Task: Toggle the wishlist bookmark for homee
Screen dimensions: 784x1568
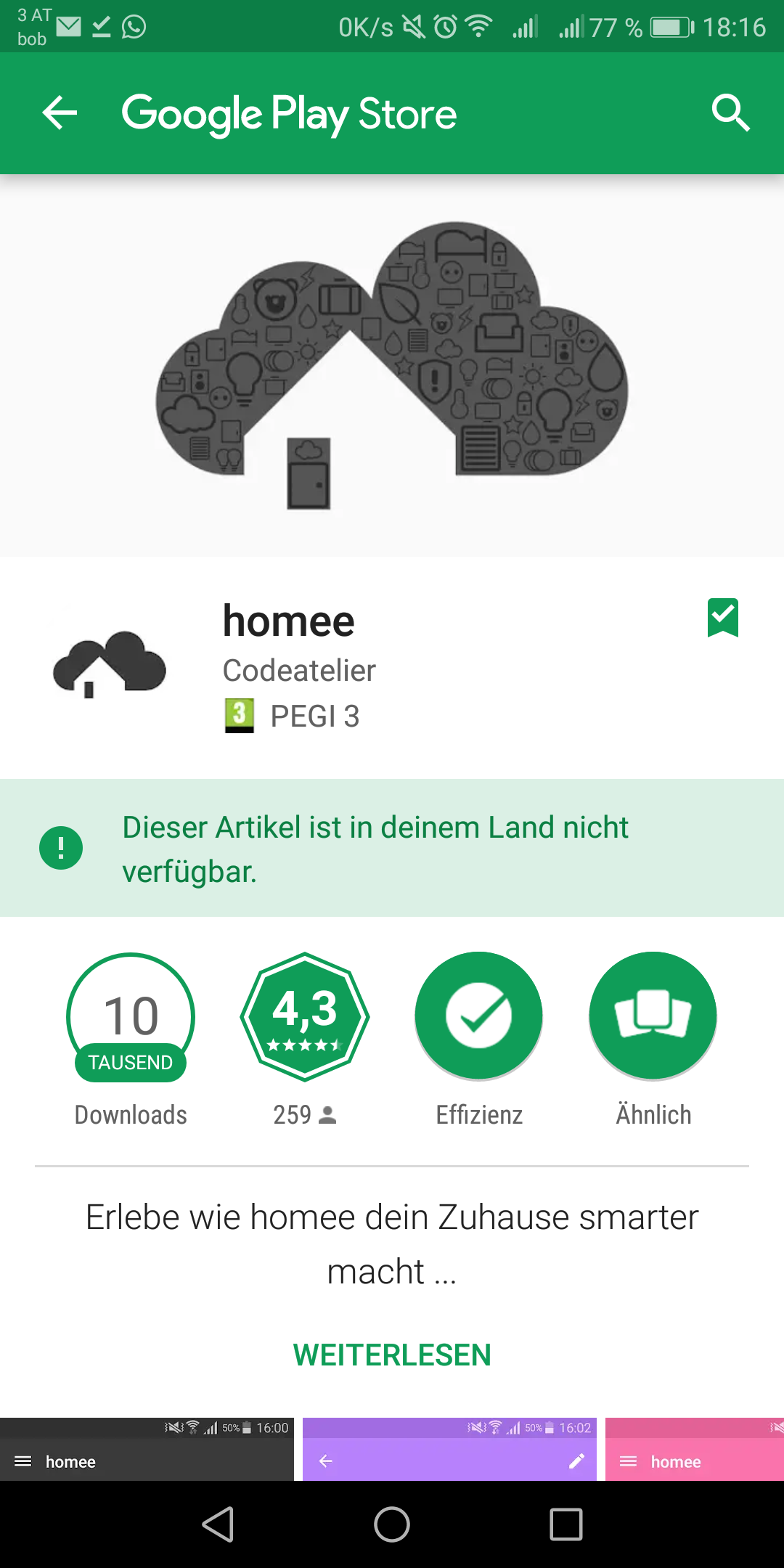Action: coord(723,618)
